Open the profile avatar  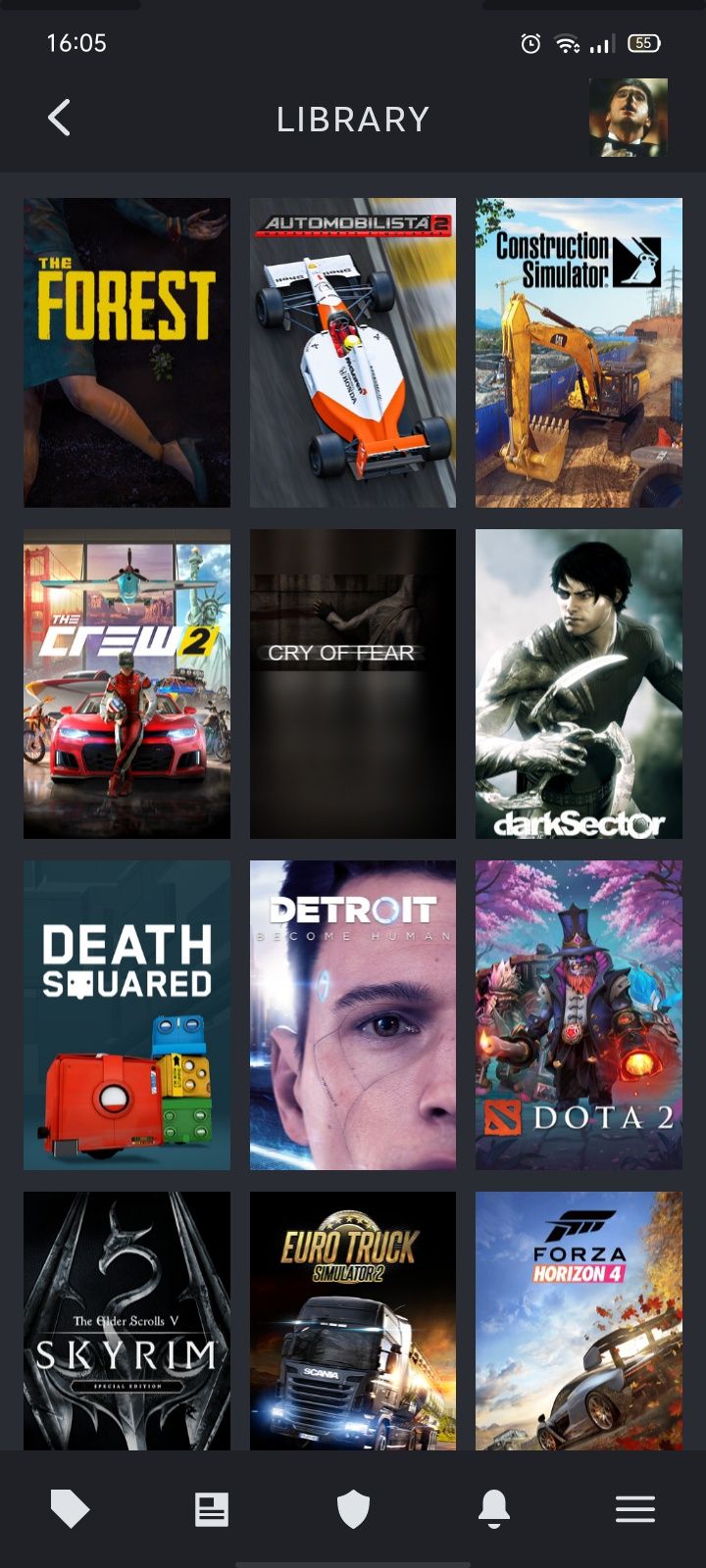pos(628,119)
